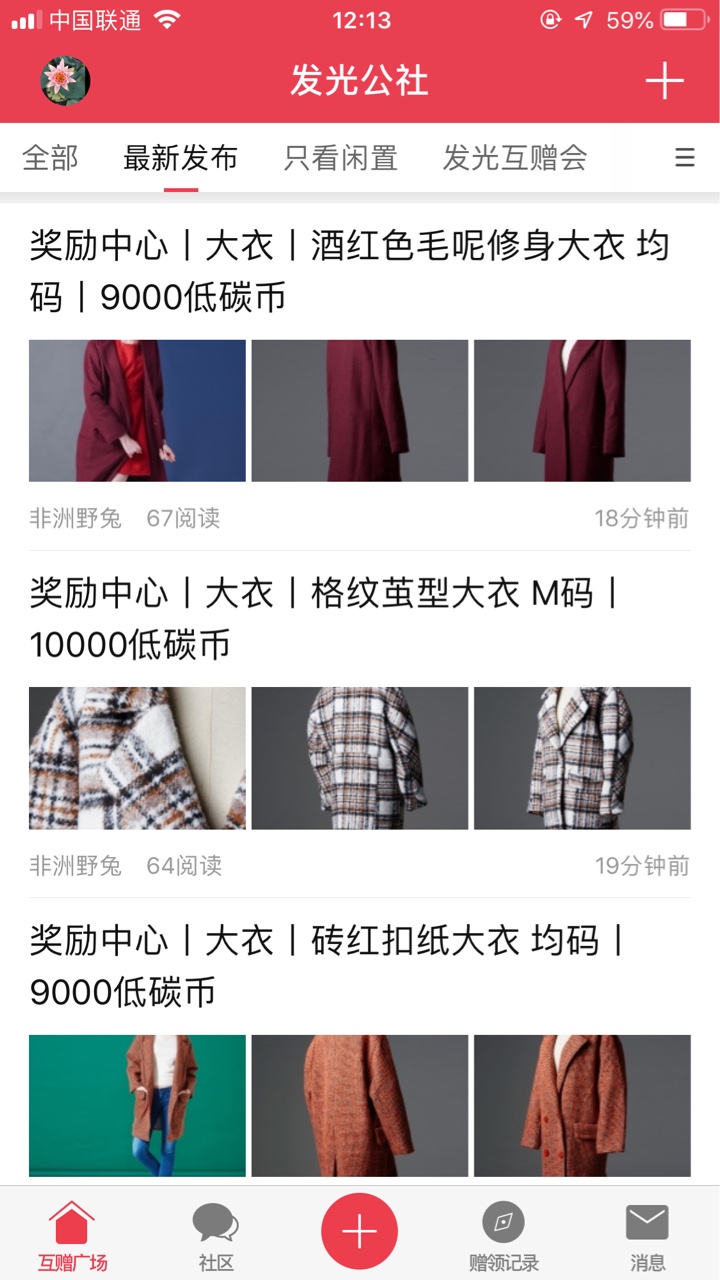The image size is (720, 1280).
Task: Go to 互赠广场 in bottom bar
Action: [72, 1236]
